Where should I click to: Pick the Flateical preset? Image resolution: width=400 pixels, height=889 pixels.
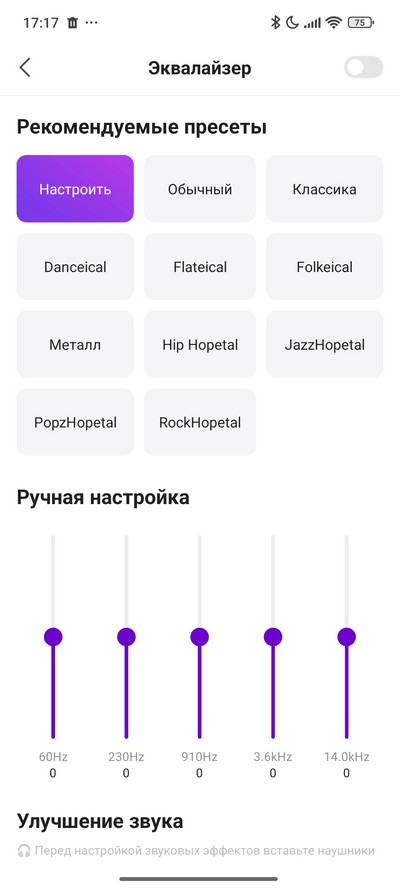[x=200, y=266]
